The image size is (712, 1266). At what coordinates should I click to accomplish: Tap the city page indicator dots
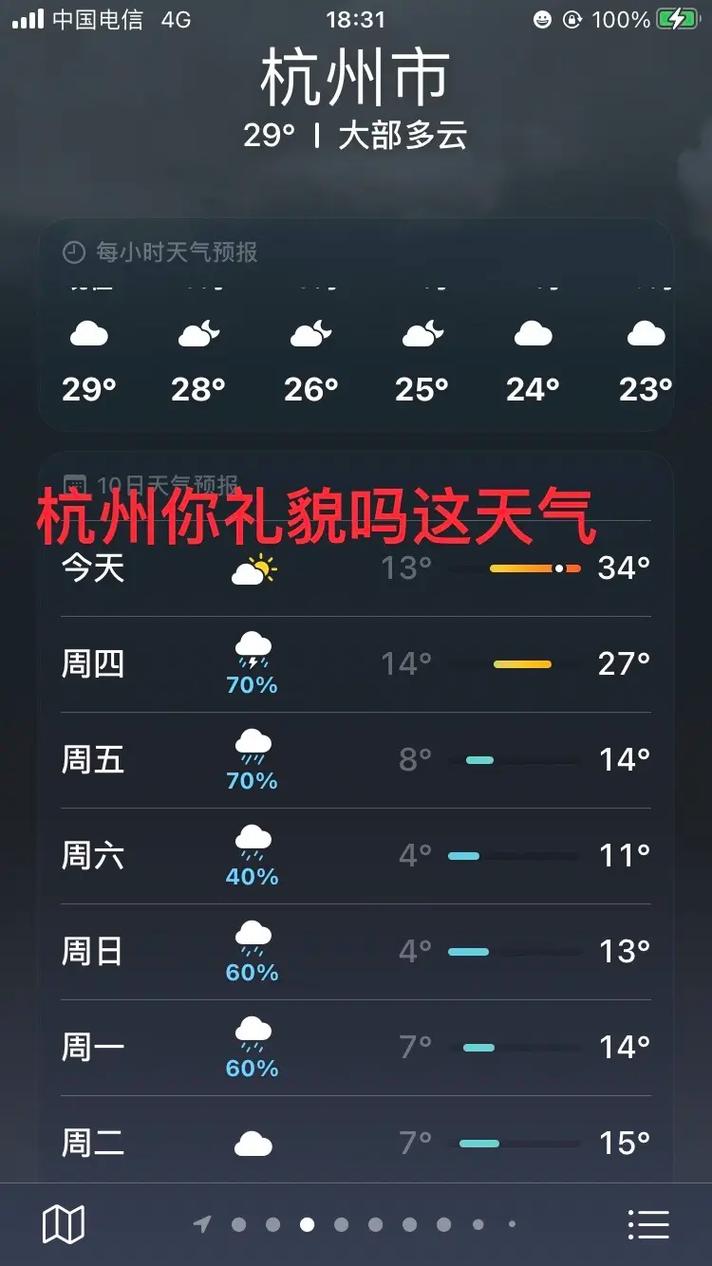tap(357, 1224)
